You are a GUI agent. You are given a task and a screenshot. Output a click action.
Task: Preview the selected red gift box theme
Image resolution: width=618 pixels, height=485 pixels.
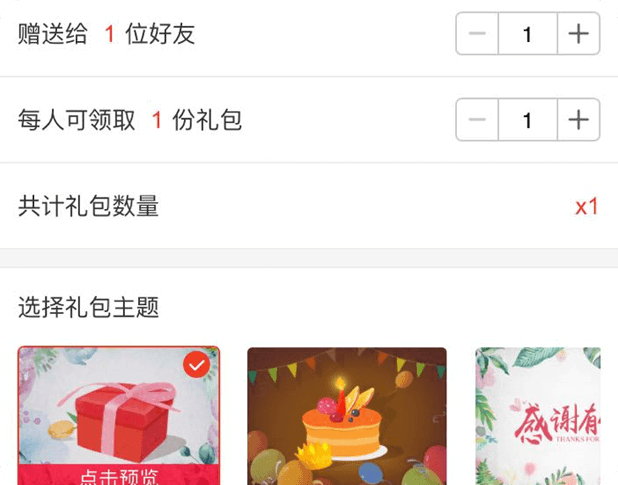(x=118, y=474)
